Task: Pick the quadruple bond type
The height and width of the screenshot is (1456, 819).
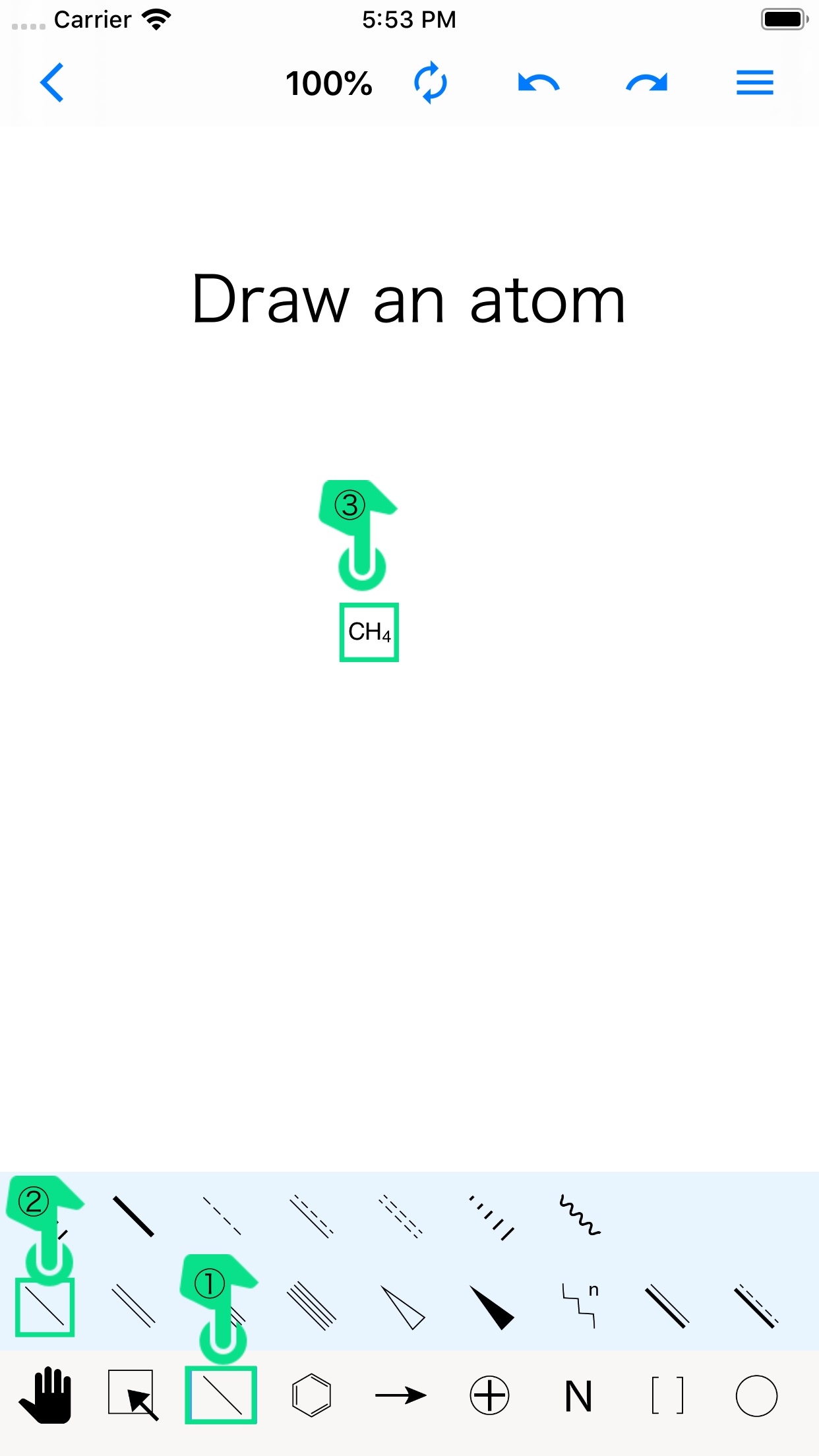Action: pos(311,1306)
